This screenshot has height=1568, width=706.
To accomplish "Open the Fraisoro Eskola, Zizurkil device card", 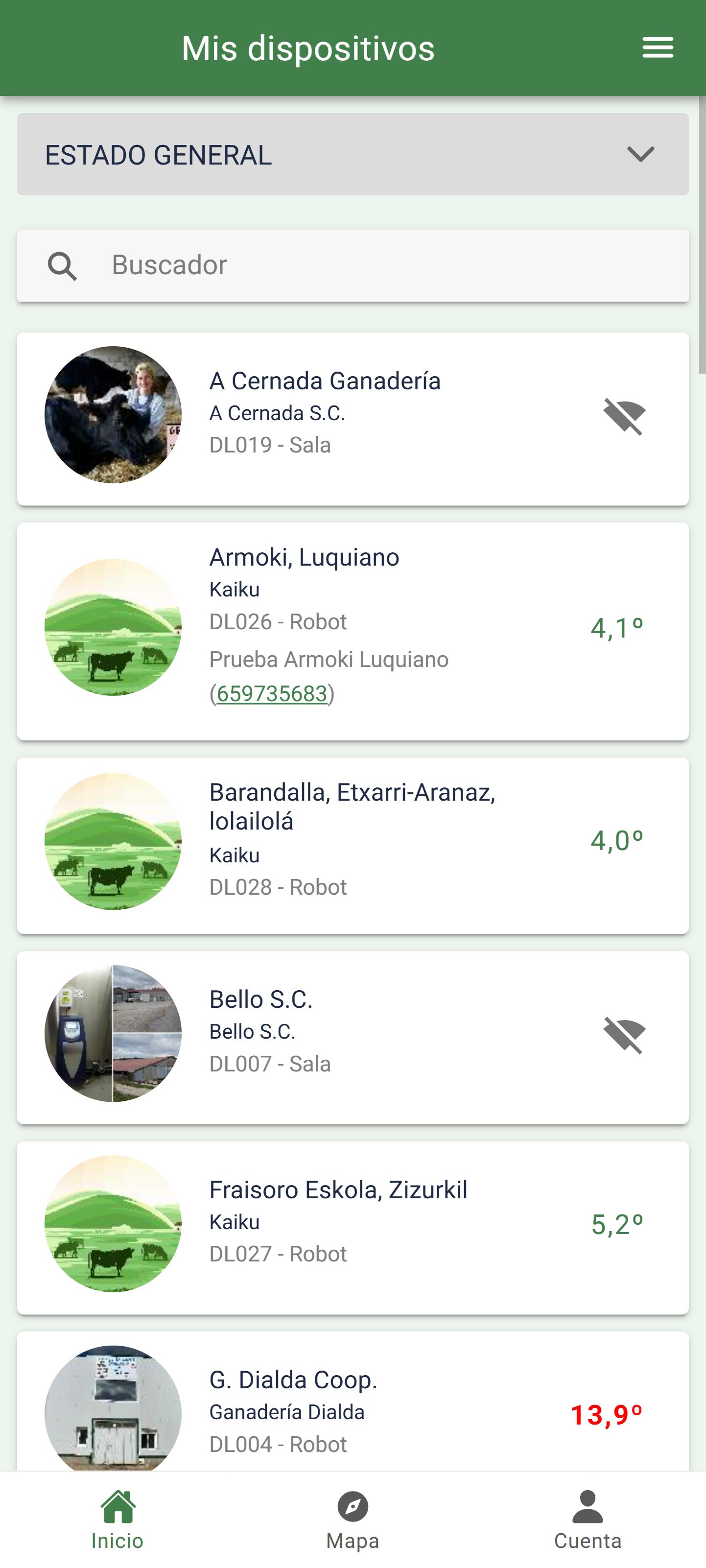I will point(353,1228).
